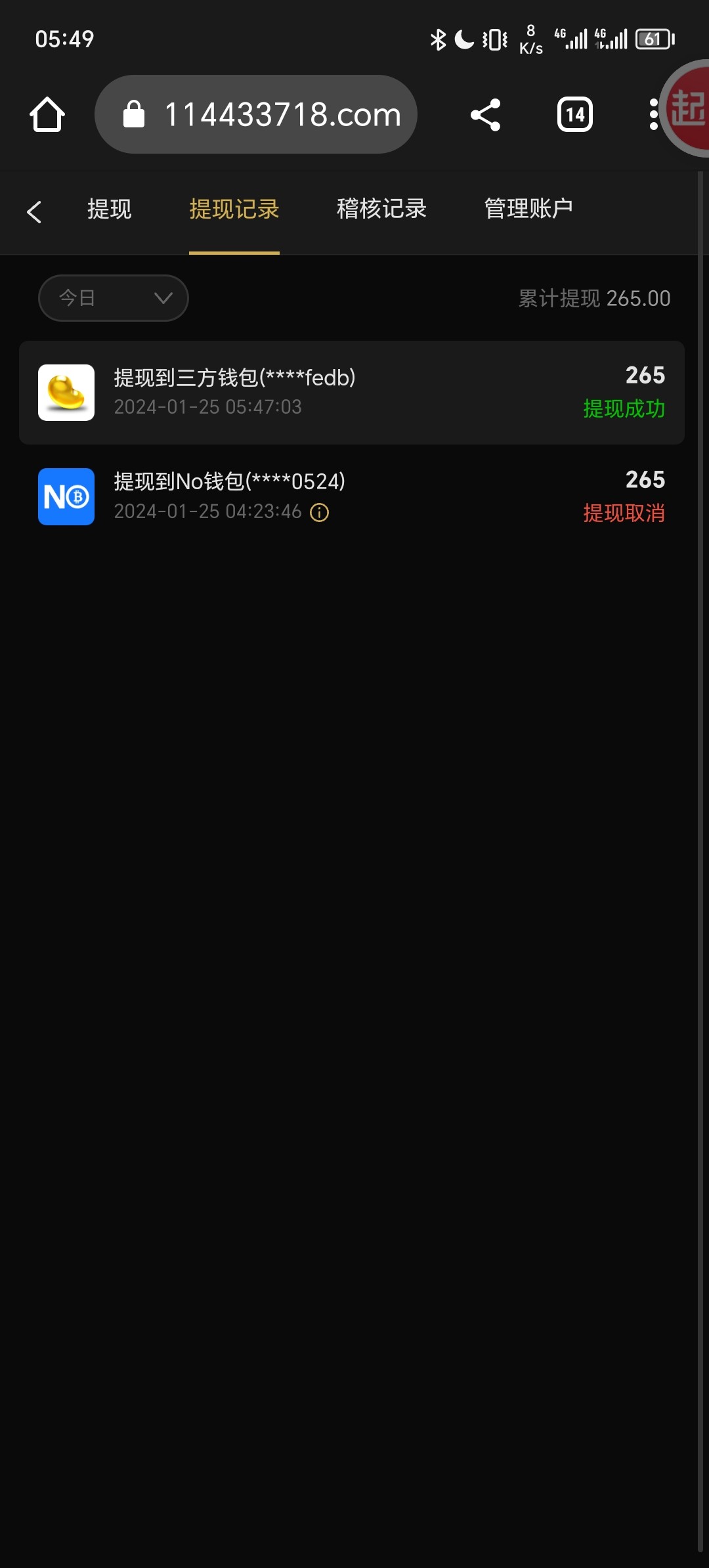Tap the 114433718.com address bar

pos(256,115)
